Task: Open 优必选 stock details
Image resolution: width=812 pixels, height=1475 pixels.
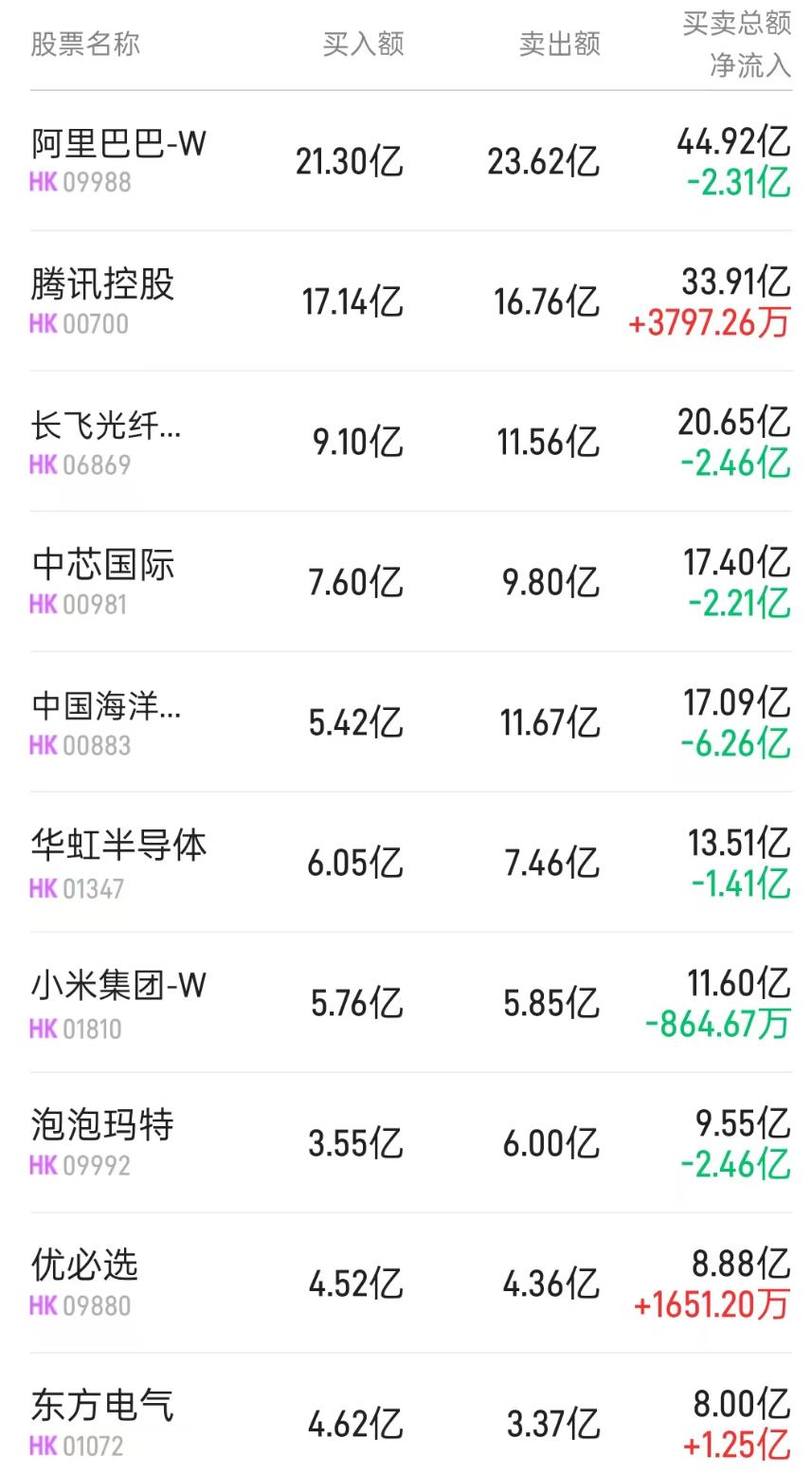Action: point(83,1265)
